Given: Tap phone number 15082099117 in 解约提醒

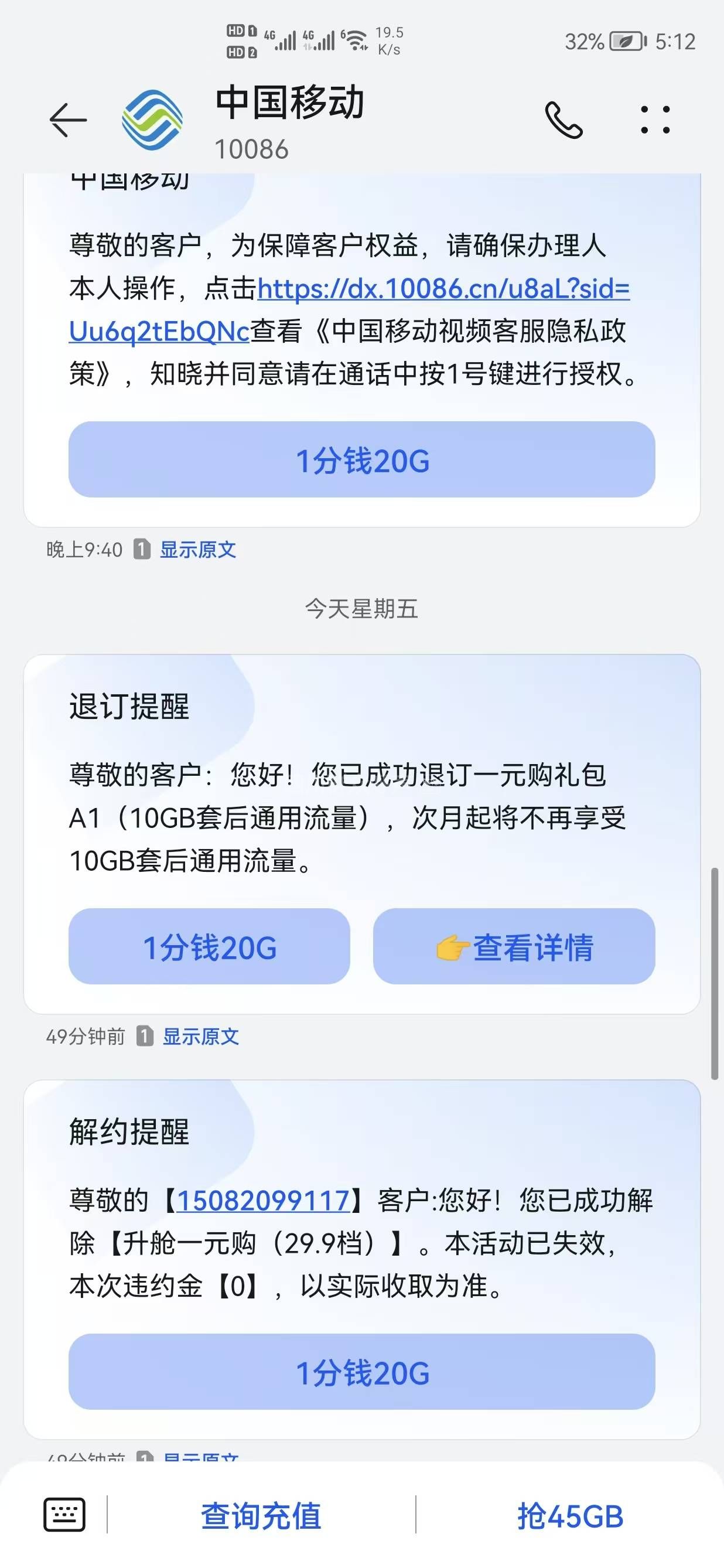Looking at the screenshot, I should [263, 1201].
